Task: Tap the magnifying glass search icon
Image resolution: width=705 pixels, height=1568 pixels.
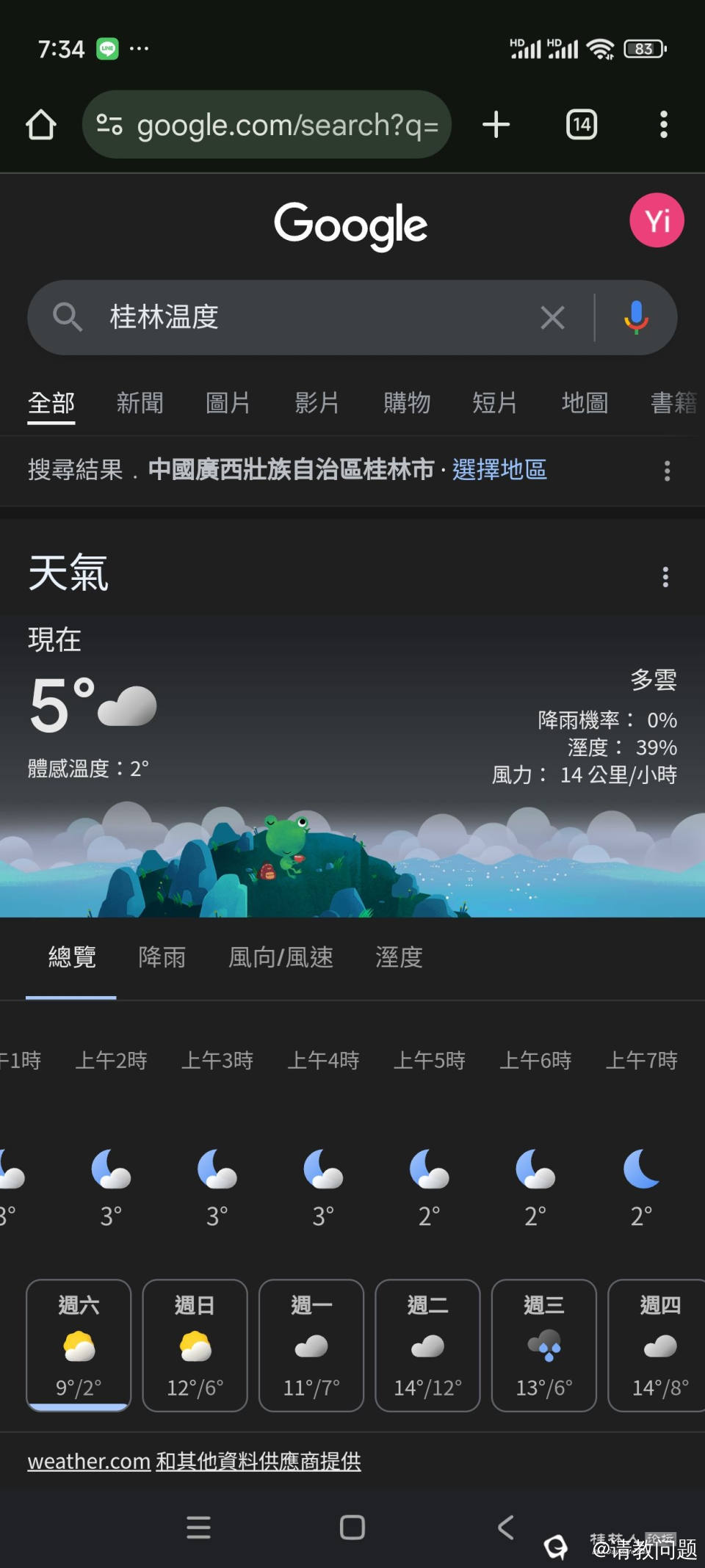Action: 68,317
